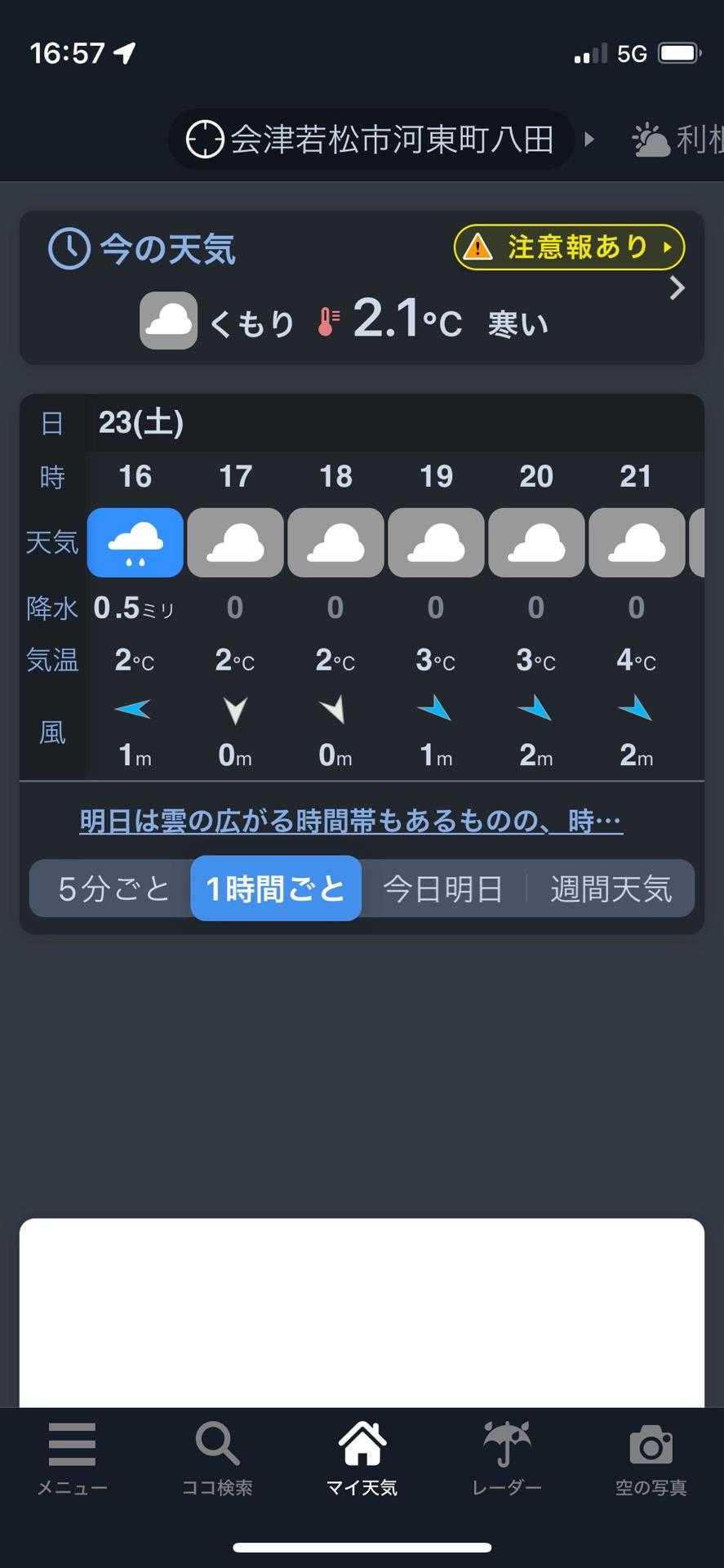Open the tomorrow's forecast comment link
724x1568 pixels.
[x=351, y=821]
